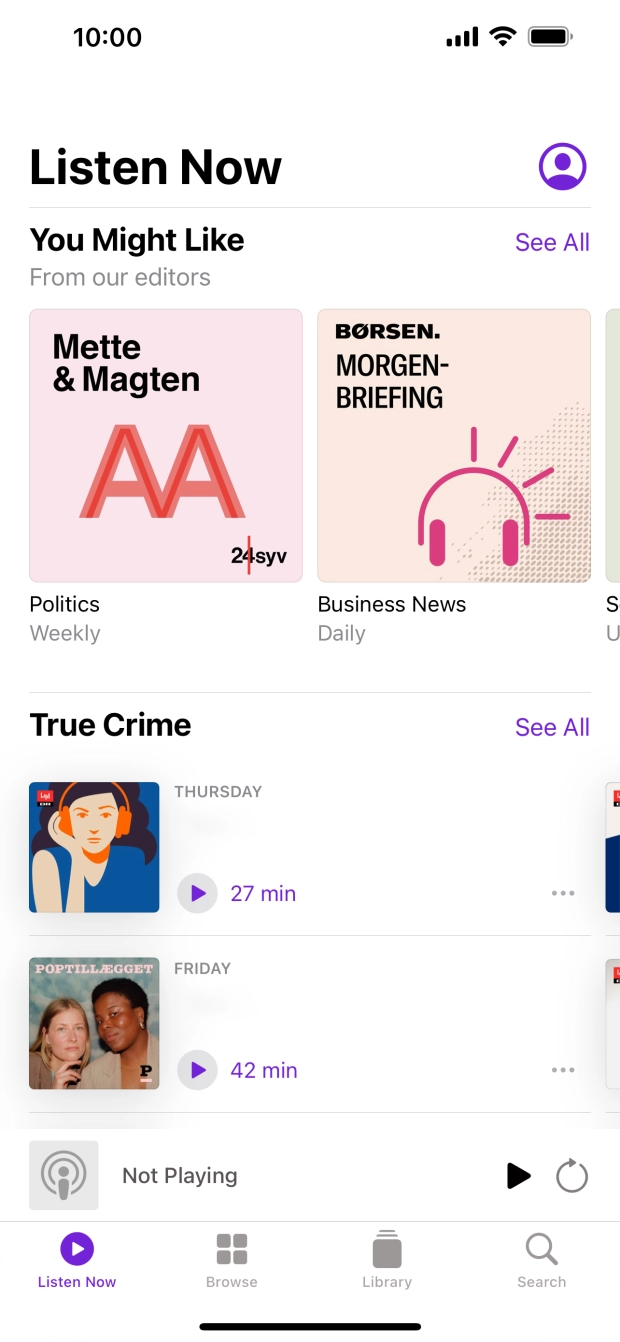The width and height of the screenshot is (620, 1342).
Task: Open the Poptillægget episode artwork
Action: coord(94,1023)
